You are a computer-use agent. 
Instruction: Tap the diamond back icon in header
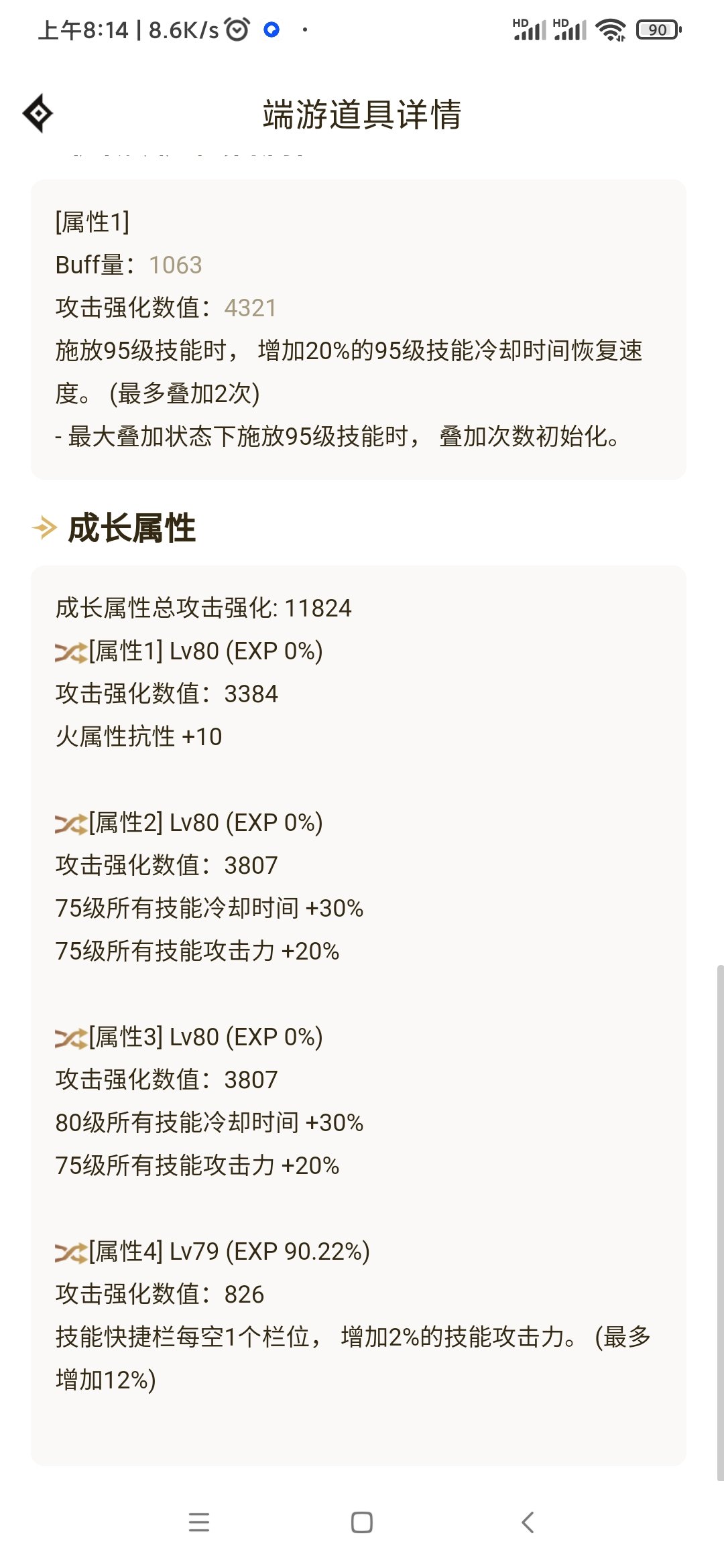(38, 113)
